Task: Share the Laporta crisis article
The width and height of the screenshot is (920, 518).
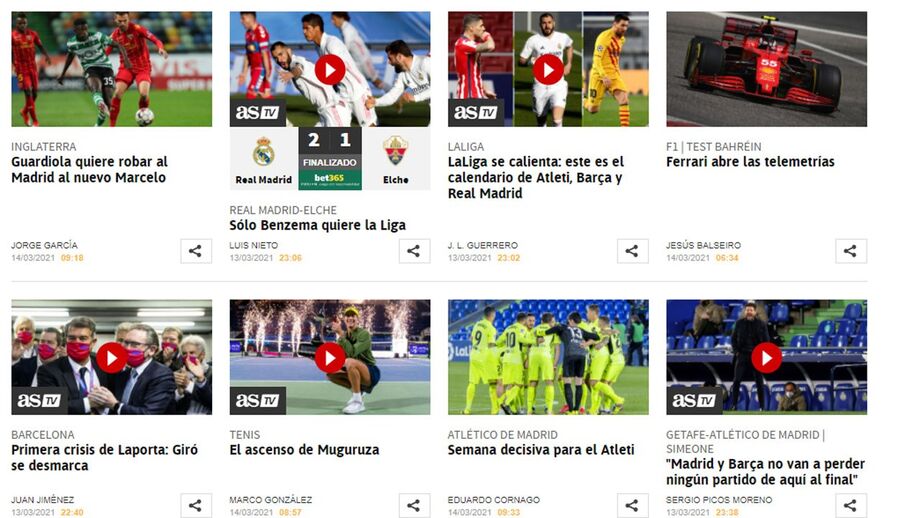Action: coord(196,506)
